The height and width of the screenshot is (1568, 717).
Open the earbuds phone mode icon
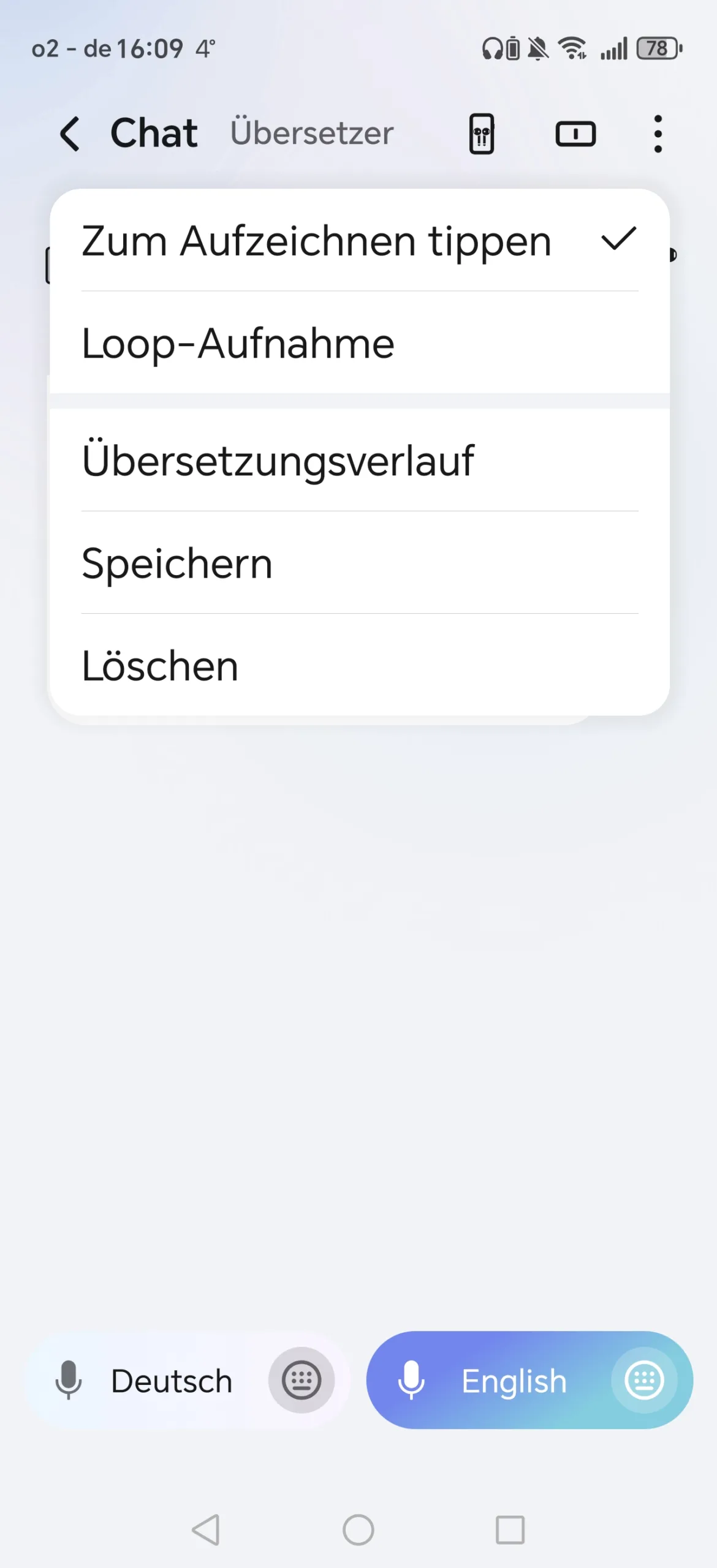(482, 134)
